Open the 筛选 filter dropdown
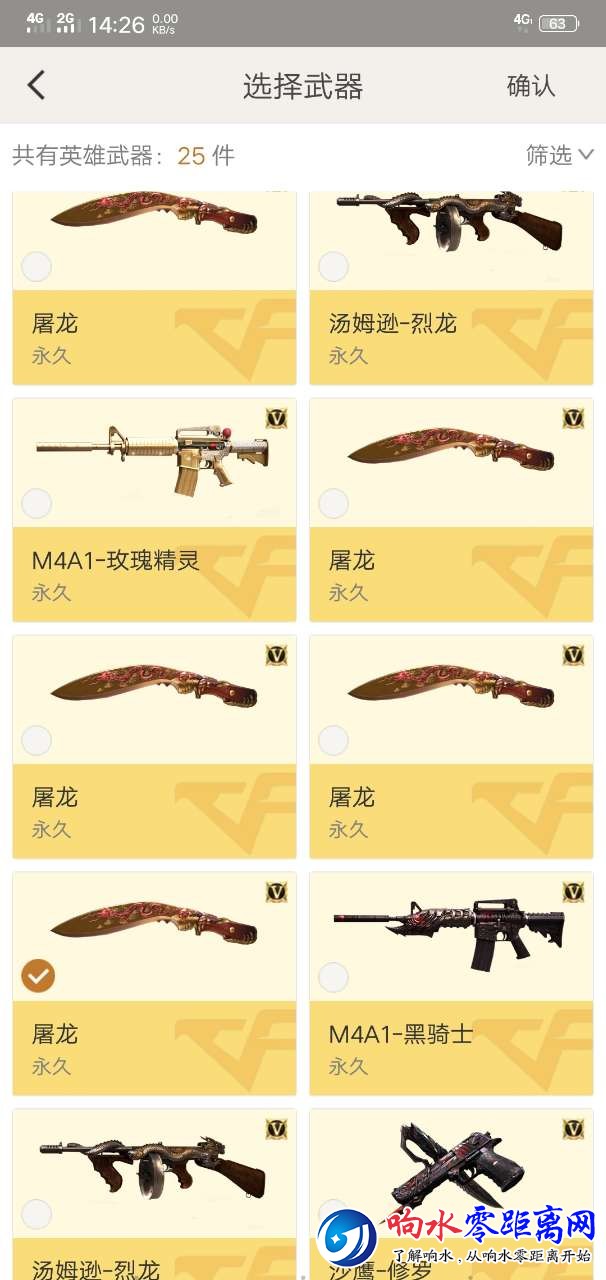The image size is (606, 1280). pos(559,155)
